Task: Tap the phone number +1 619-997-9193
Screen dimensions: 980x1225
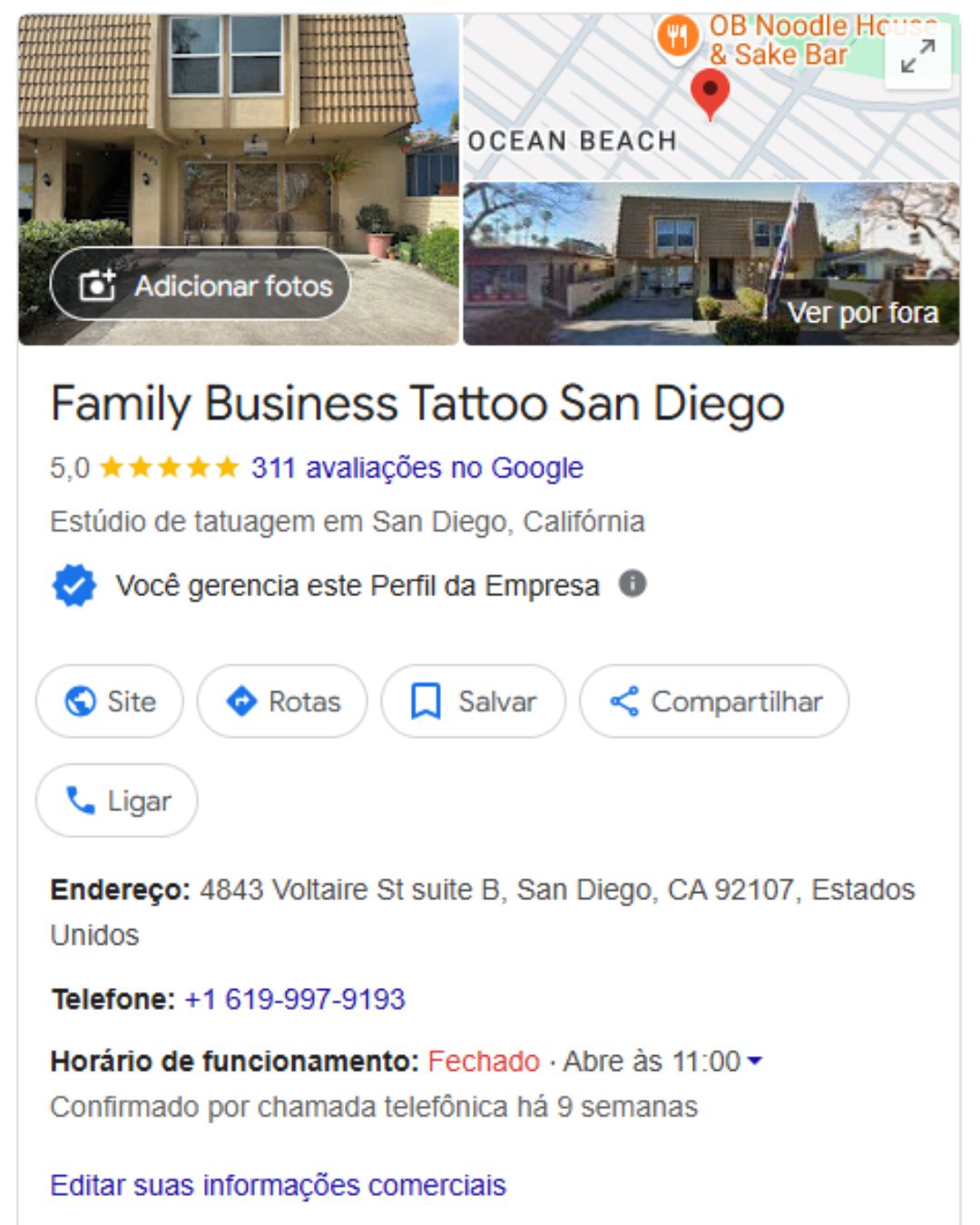Action: (x=295, y=999)
